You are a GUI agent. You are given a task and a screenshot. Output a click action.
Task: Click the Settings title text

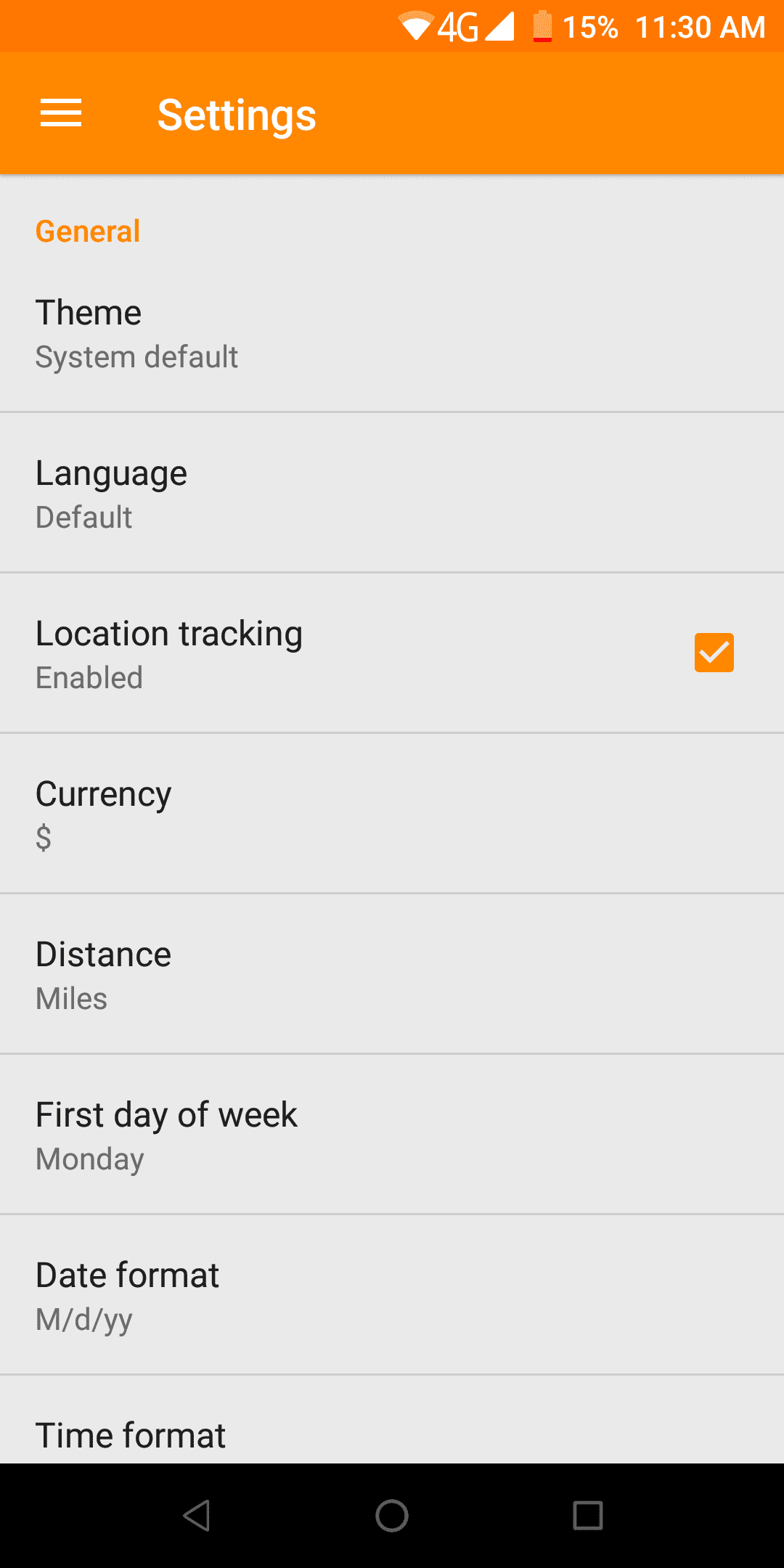(237, 114)
